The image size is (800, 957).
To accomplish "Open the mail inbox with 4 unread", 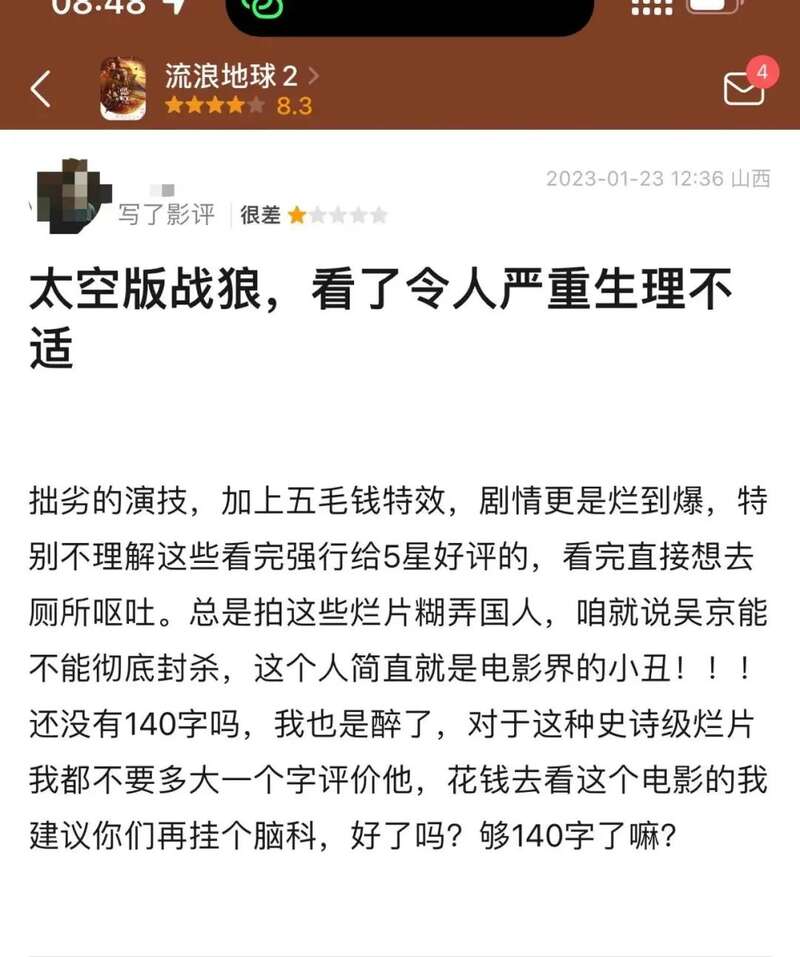I will pos(744,88).
